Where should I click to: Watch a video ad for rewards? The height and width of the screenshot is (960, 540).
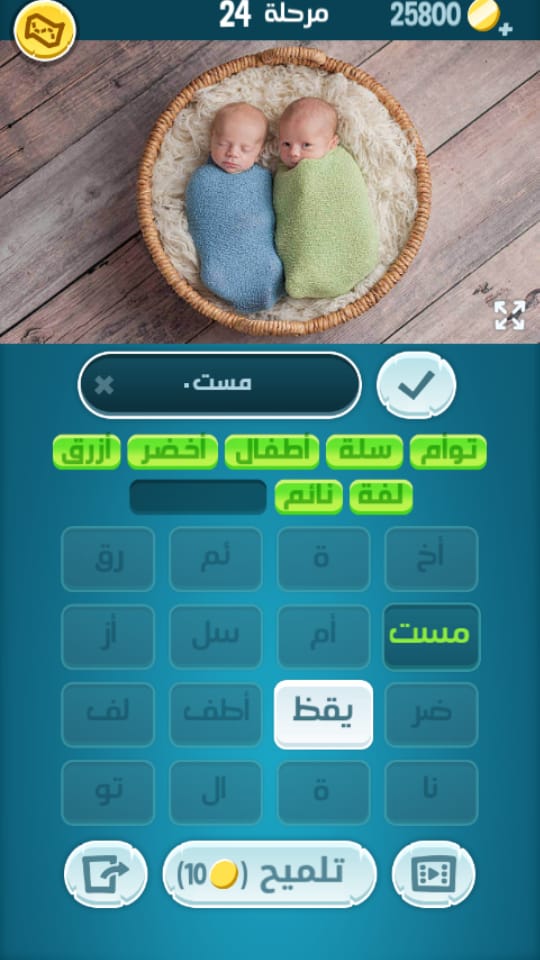(x=433, y=874)
